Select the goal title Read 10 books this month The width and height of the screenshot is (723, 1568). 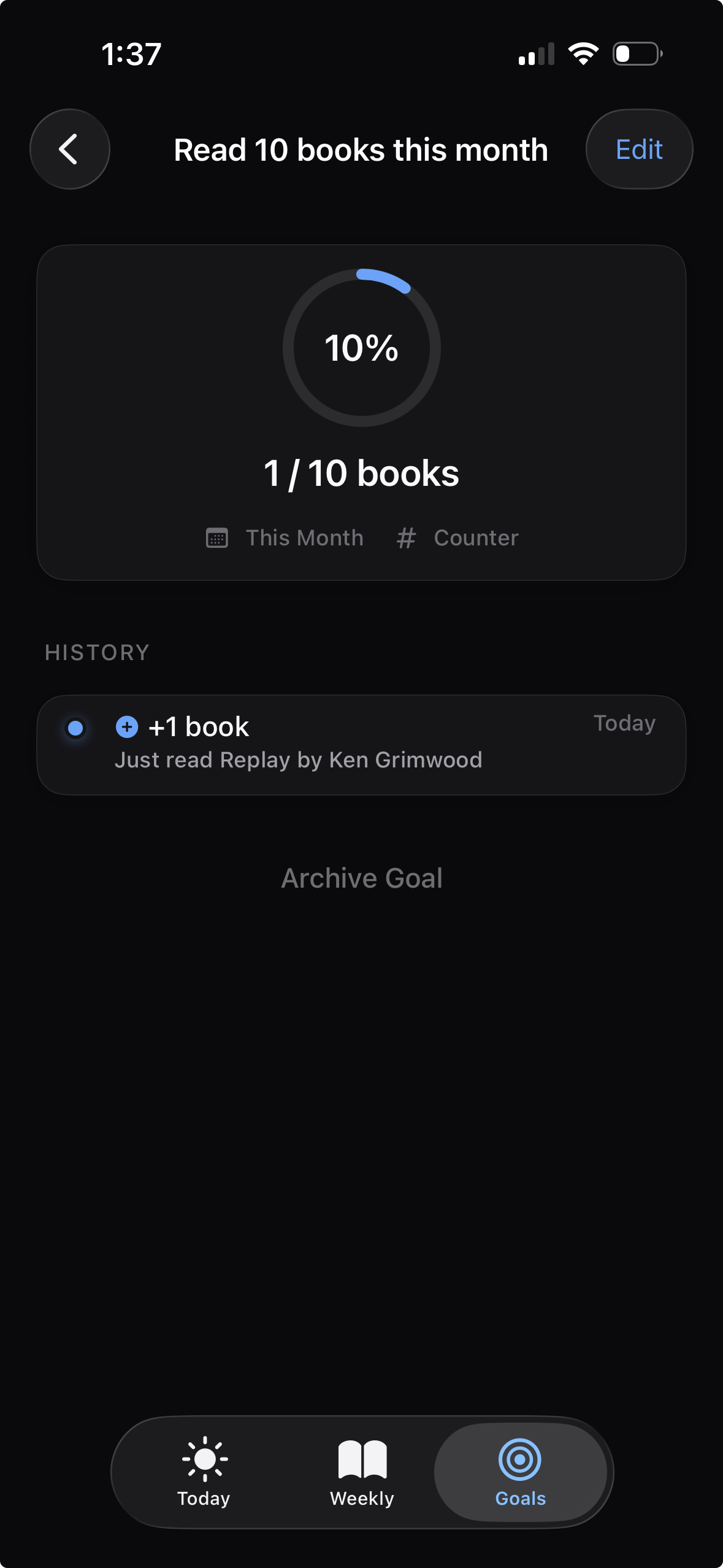coord(361,149)
